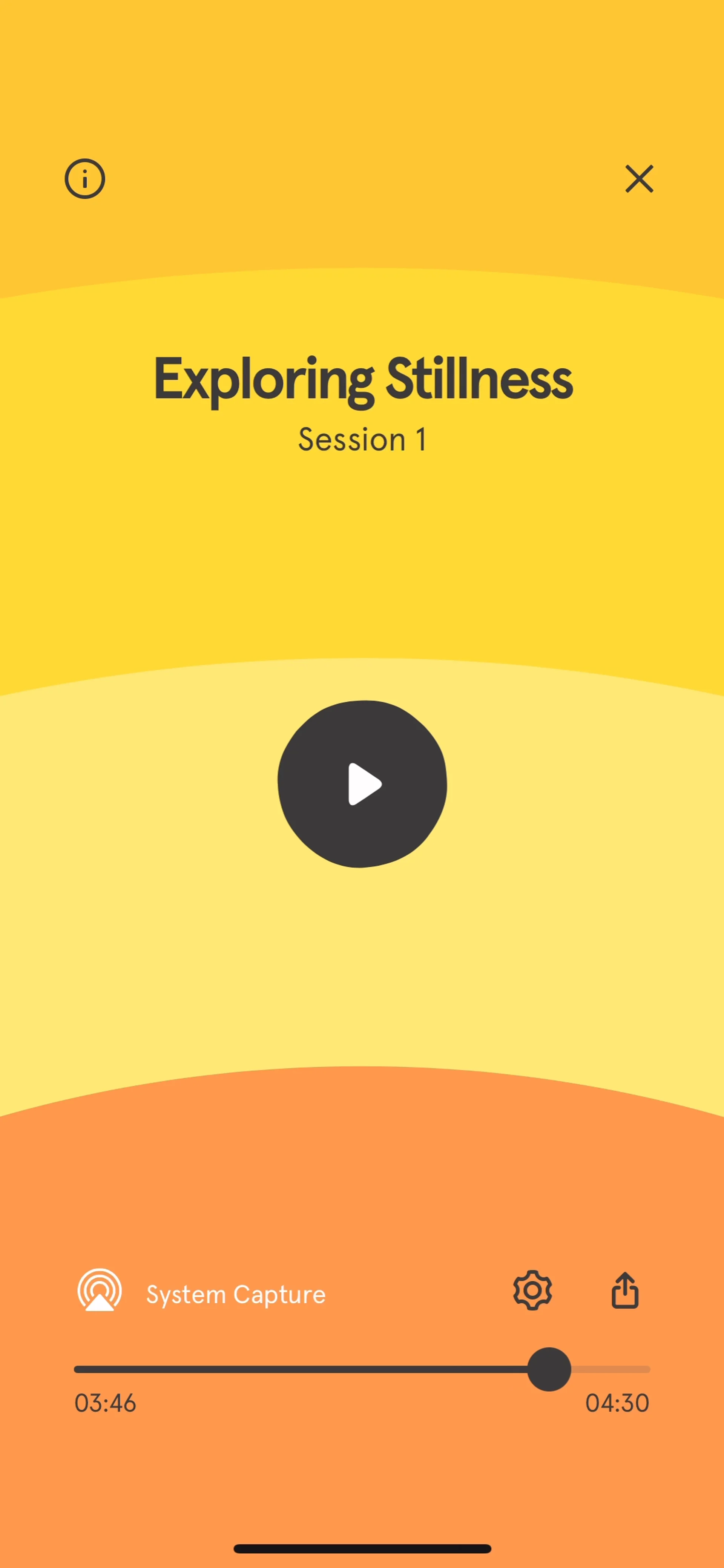
Task: Open the session info icon
Action: (x=84, y=179)
